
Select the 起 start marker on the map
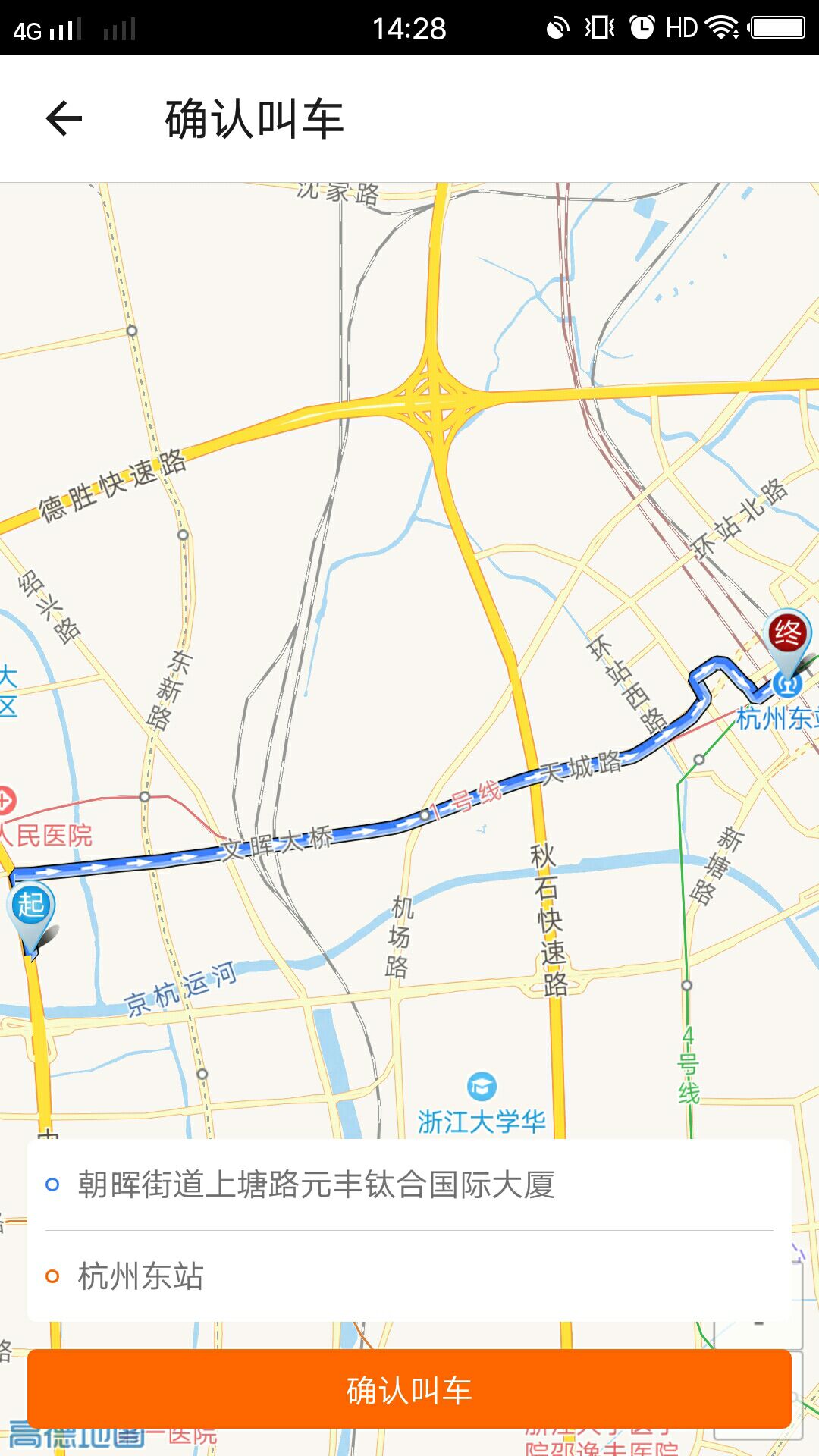[x=31, y=906]
